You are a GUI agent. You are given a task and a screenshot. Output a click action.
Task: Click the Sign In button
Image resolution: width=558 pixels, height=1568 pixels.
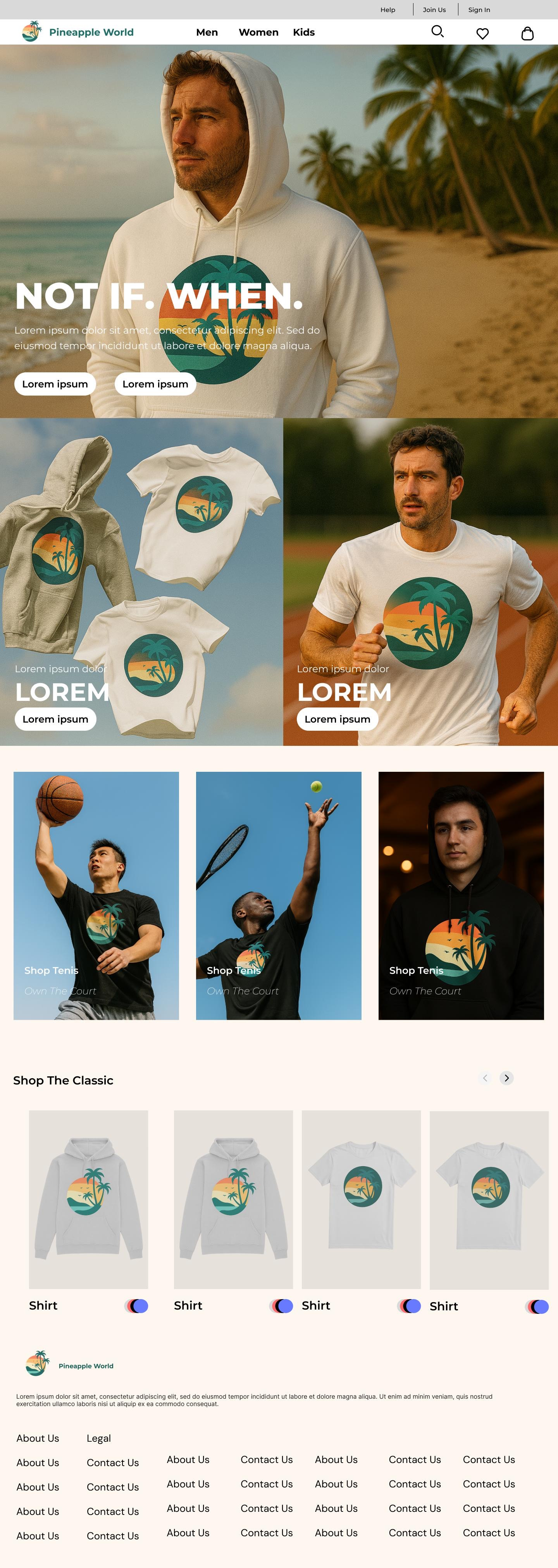[x=479, y=9]
